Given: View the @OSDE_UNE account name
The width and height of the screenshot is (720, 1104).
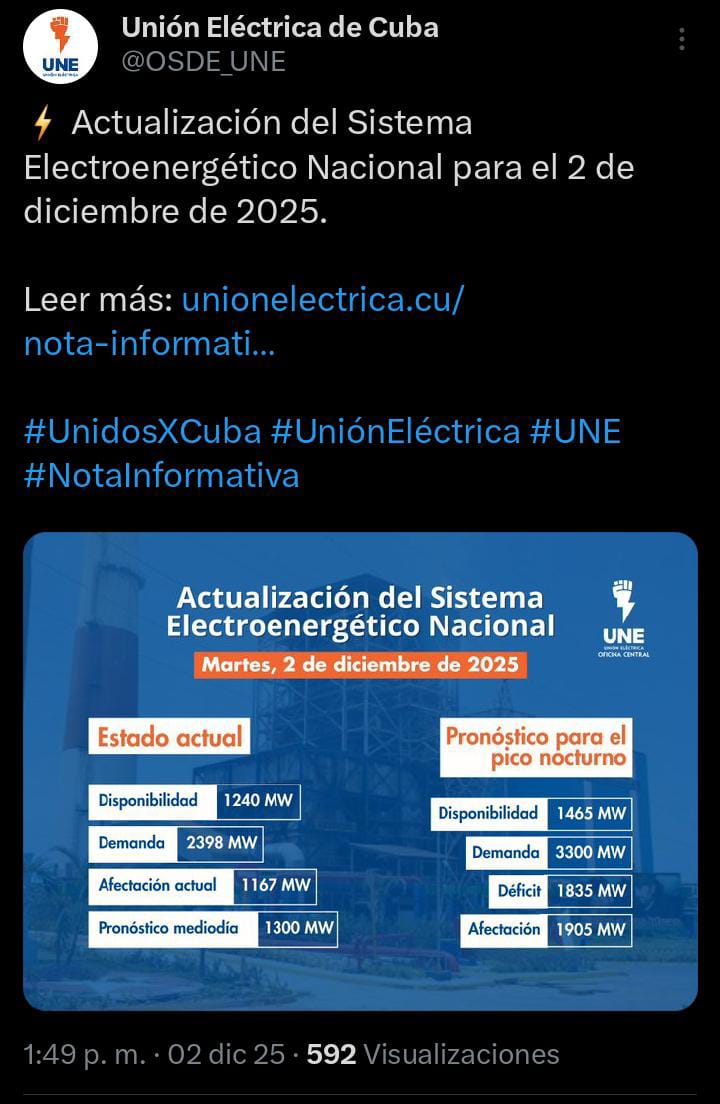Looking at the screenshot, I should pos(204,61).
